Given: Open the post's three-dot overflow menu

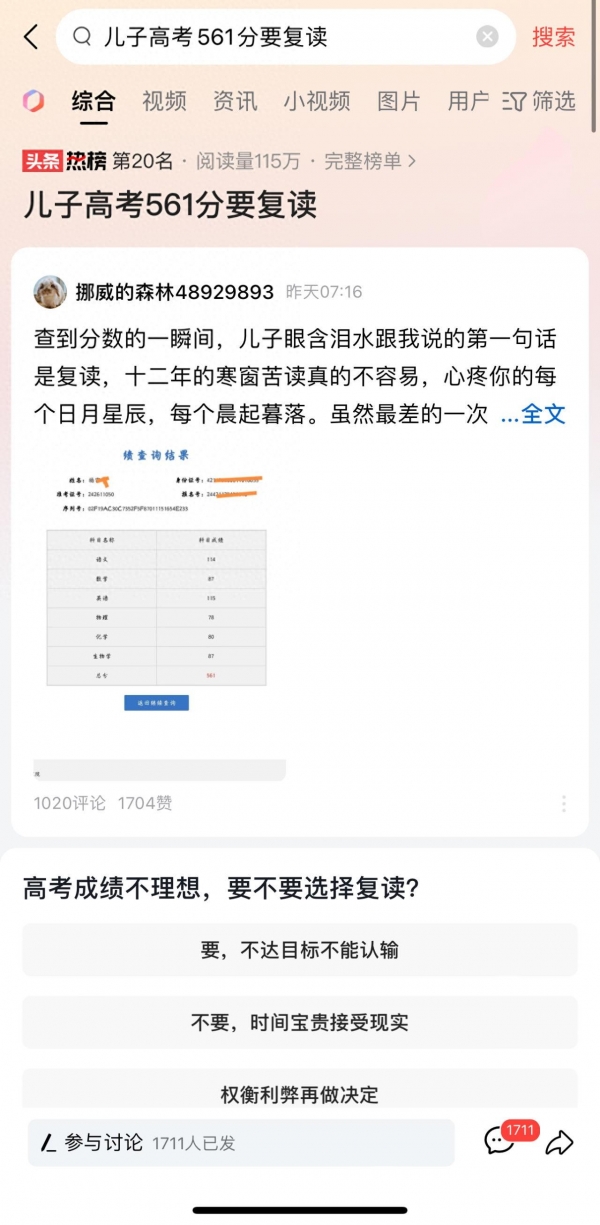Looking at the screenshot, I should coord(563,803).
